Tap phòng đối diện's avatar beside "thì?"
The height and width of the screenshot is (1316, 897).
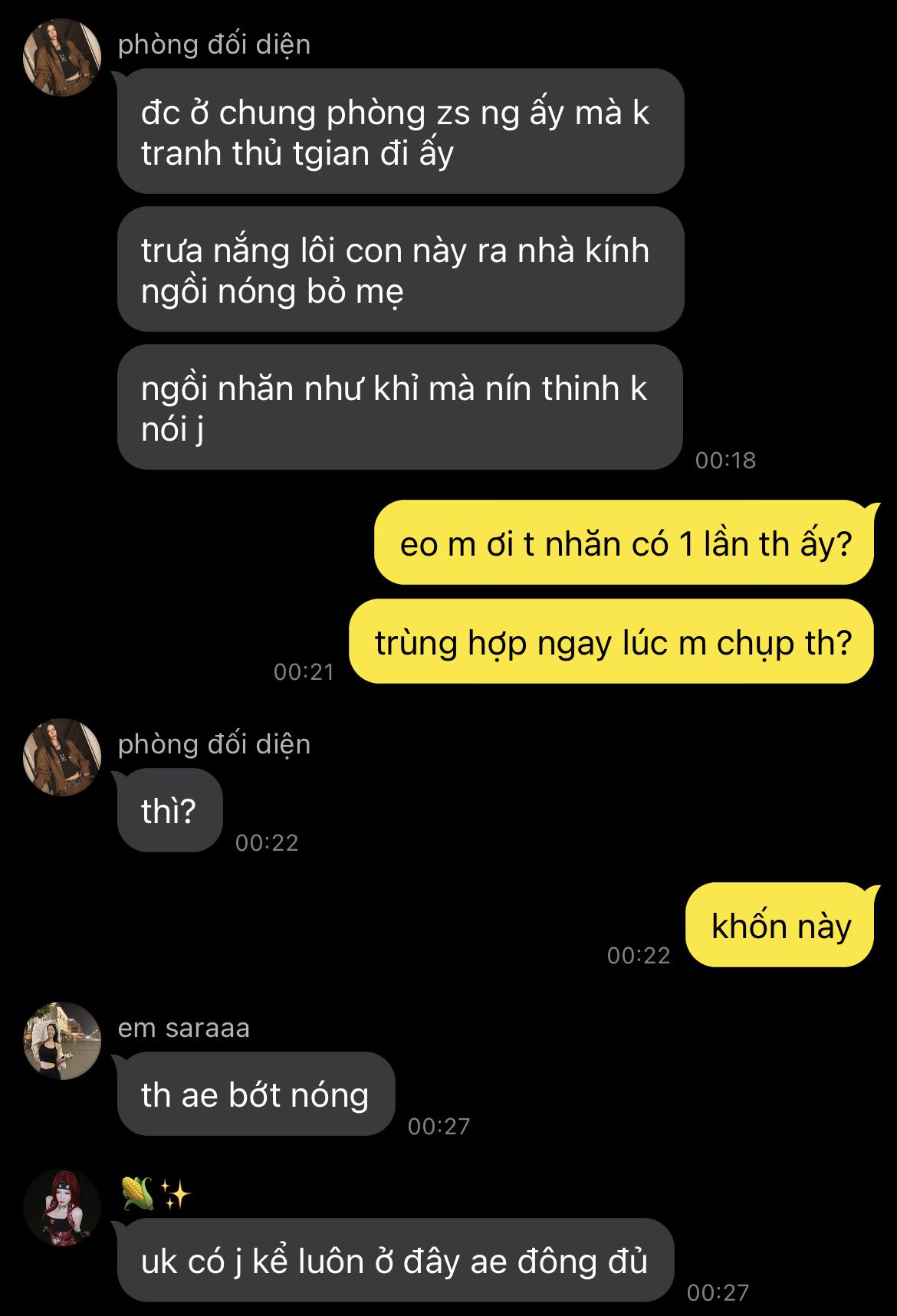[x=62, y=757]
